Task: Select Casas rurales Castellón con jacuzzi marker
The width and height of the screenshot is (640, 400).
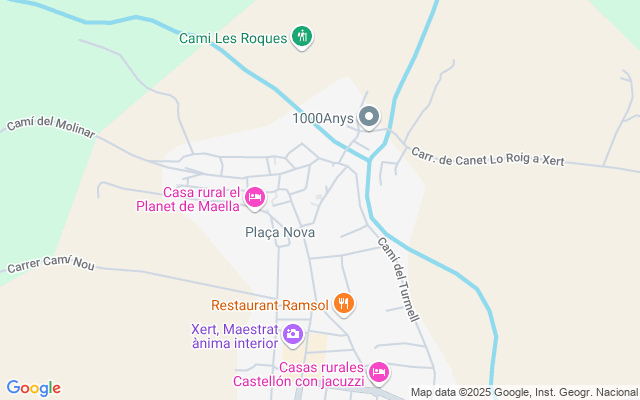Action: [x=378, y=373]
